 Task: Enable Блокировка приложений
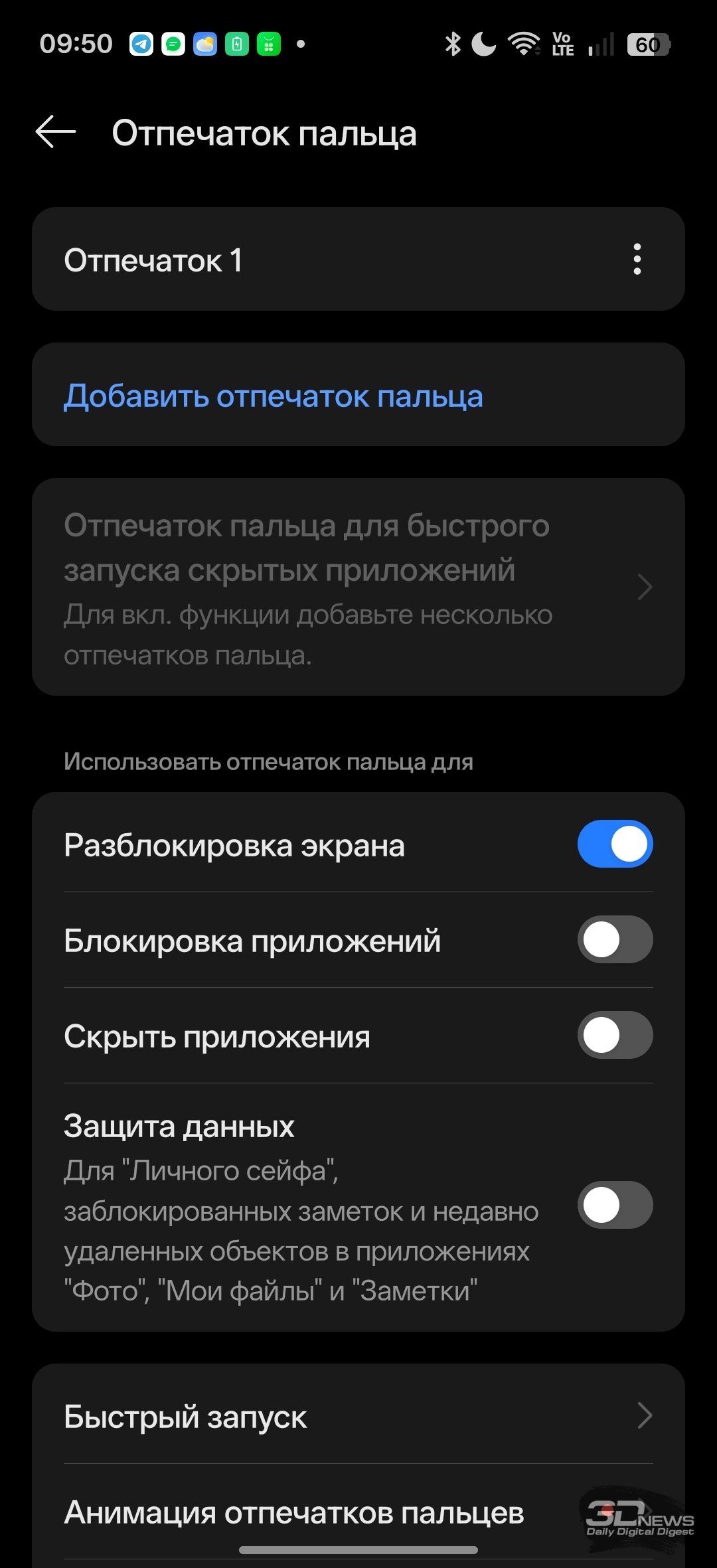pyautogui.click(x=615, y=939)
